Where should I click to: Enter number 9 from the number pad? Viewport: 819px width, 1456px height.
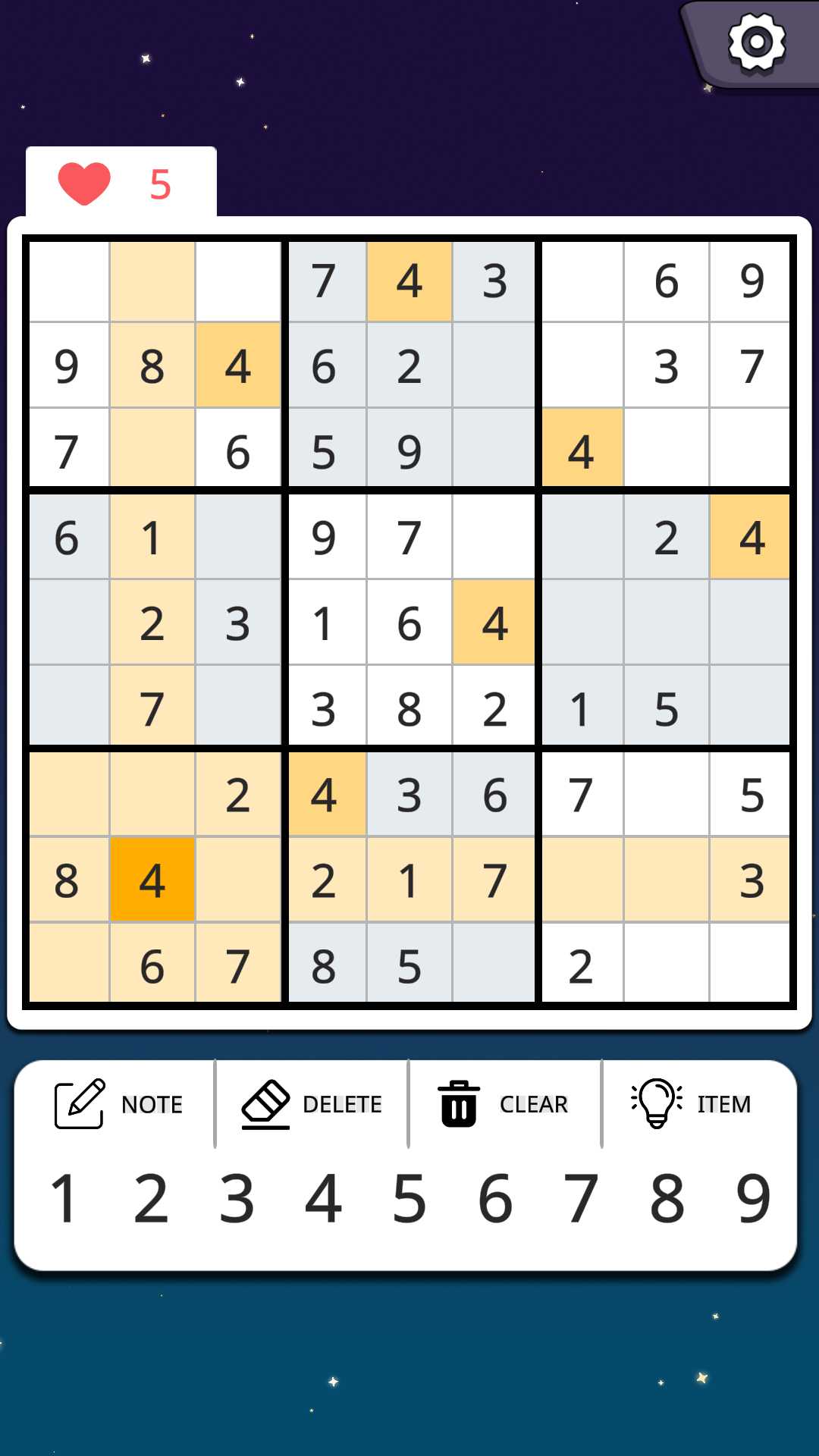(753, 1199)
